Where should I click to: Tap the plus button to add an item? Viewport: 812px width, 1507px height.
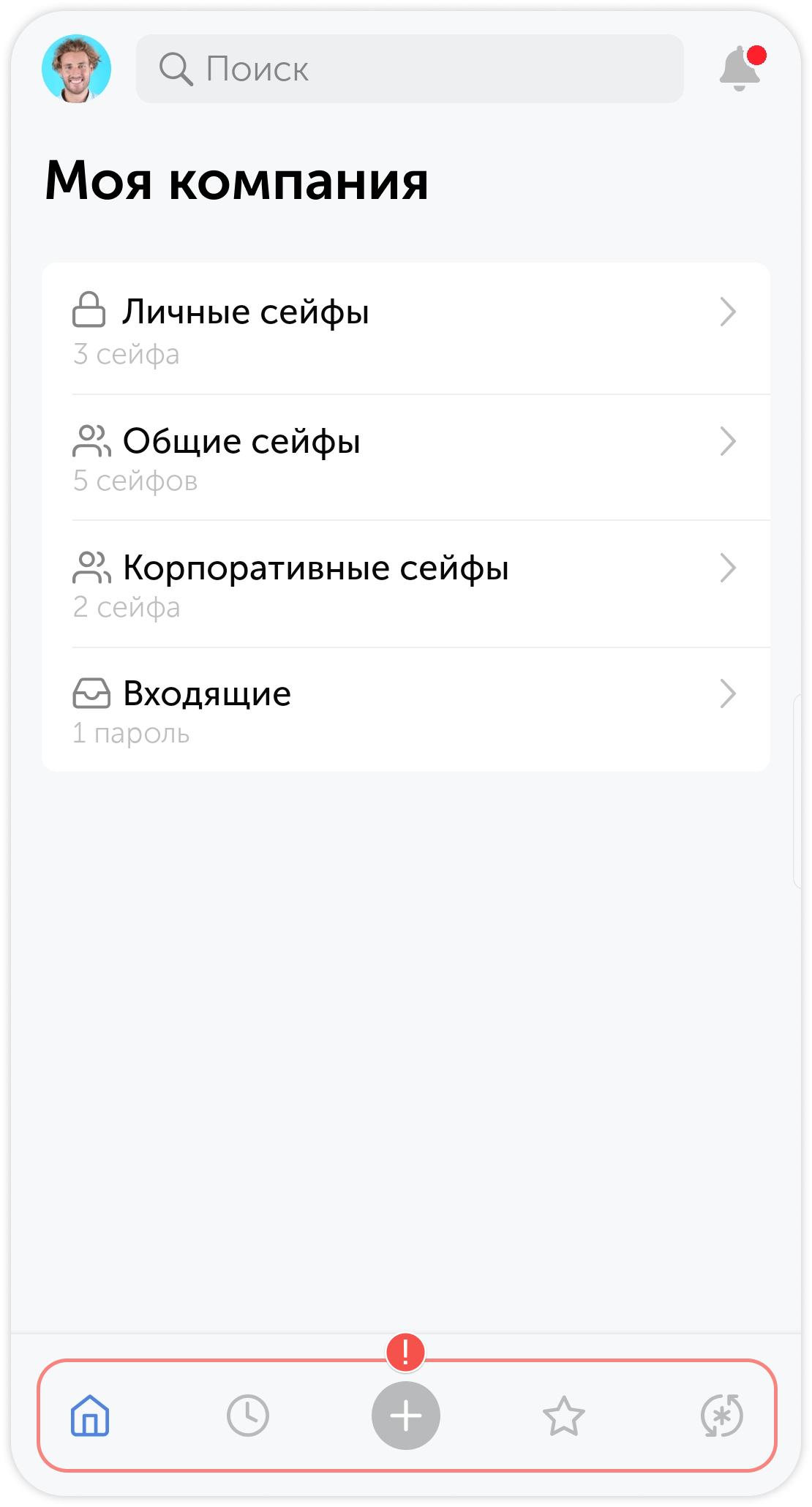(x=406, y=1414)
